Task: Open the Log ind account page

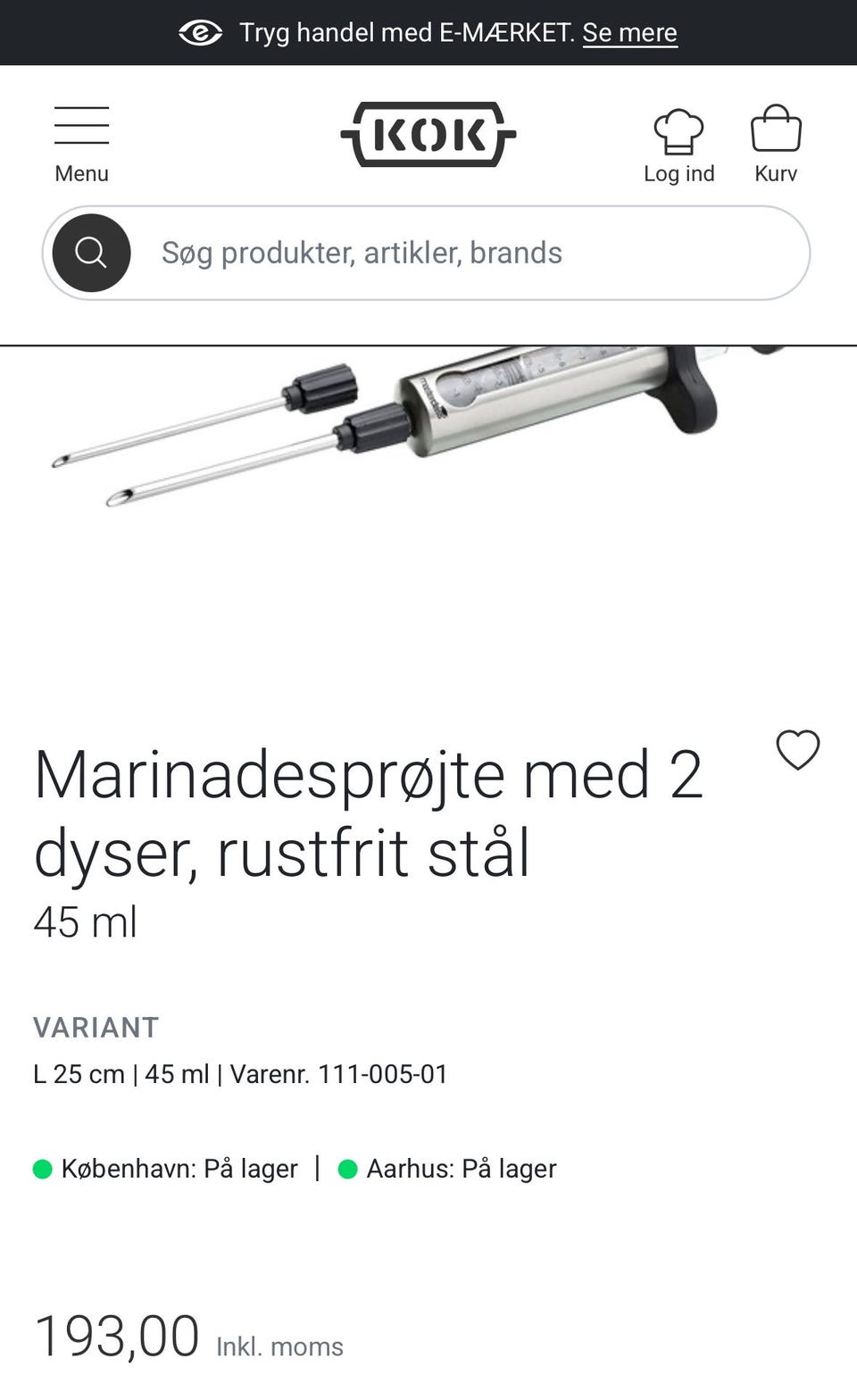Action: click(678, 146)
